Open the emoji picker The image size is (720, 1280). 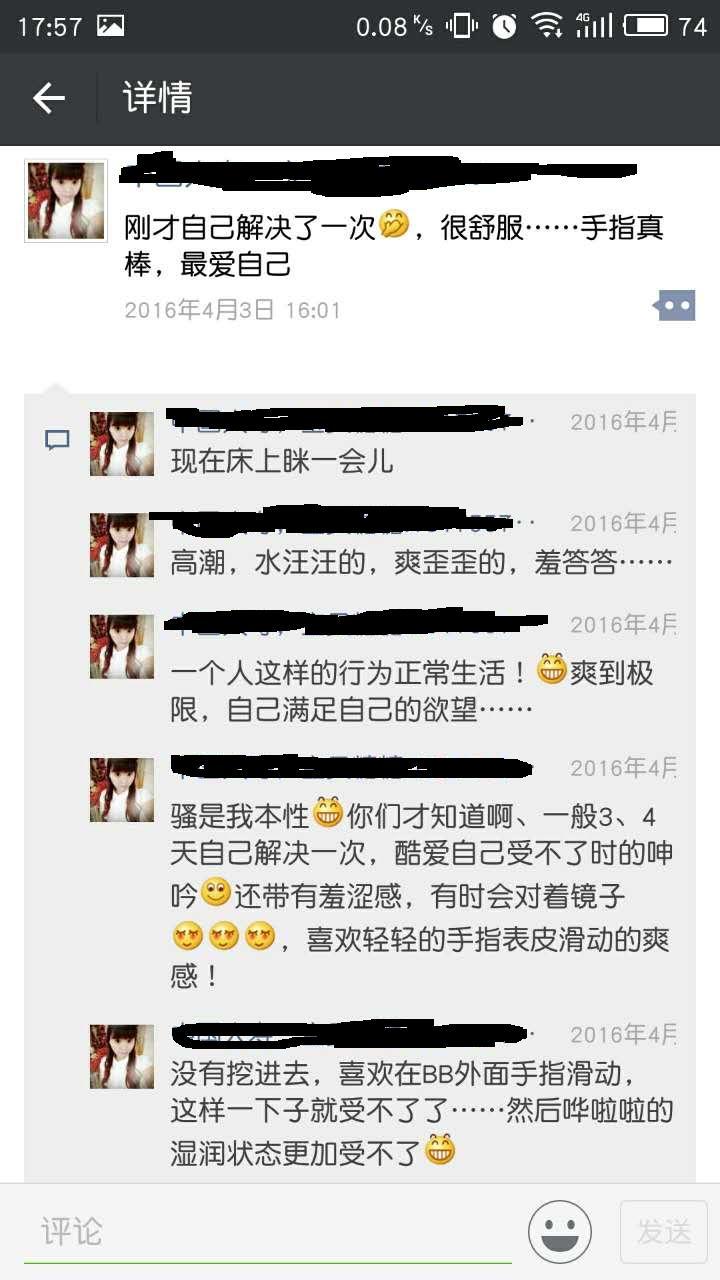pyautogui.click(x=560, y=1232)
